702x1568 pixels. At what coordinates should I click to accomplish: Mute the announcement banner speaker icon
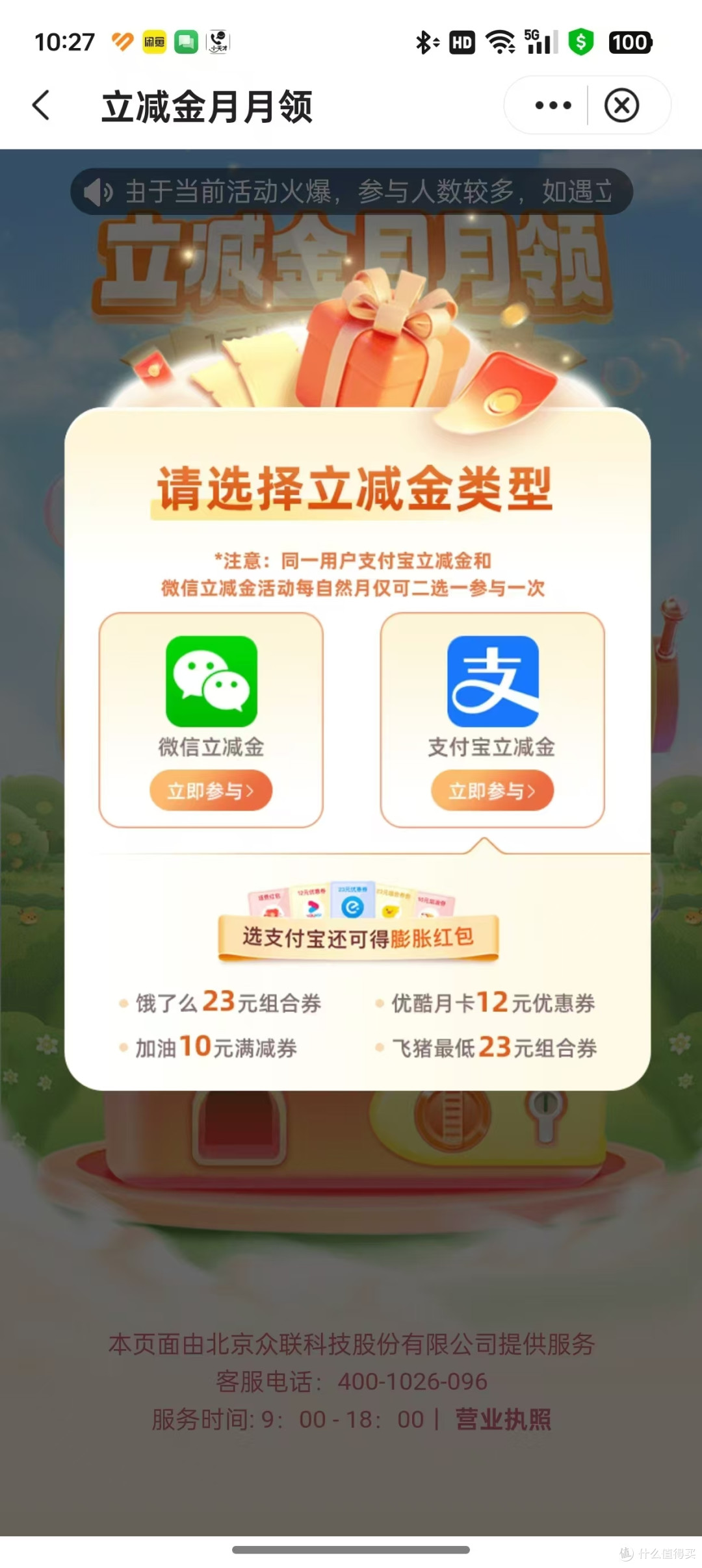coord(96,192)
